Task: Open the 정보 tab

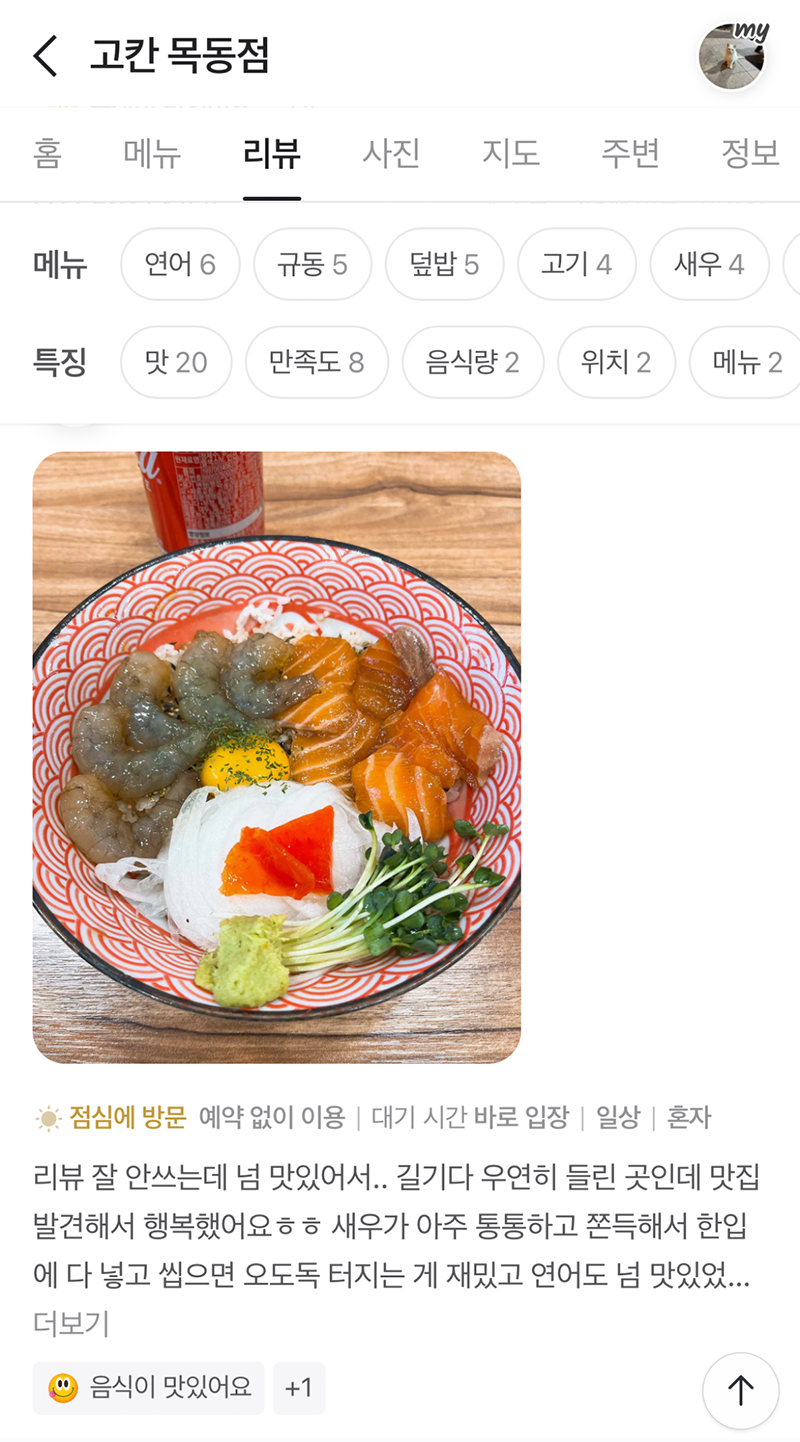Action: click(x=749, y=153)
